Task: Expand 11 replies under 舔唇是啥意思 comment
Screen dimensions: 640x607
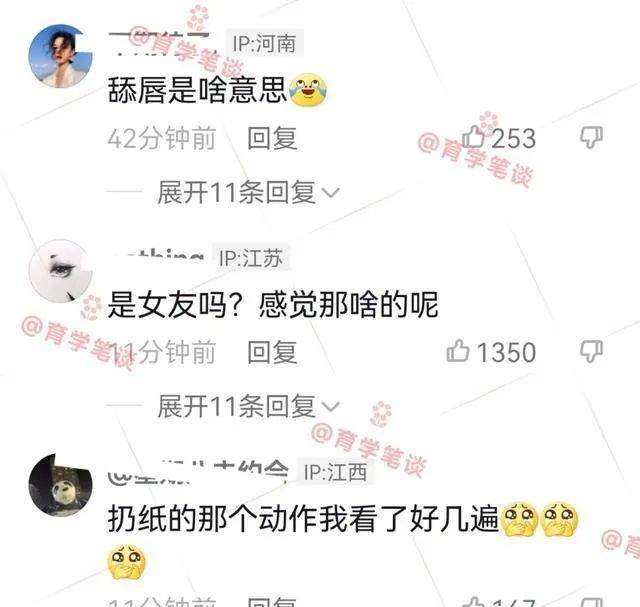Action: click(x=248, y=192)
